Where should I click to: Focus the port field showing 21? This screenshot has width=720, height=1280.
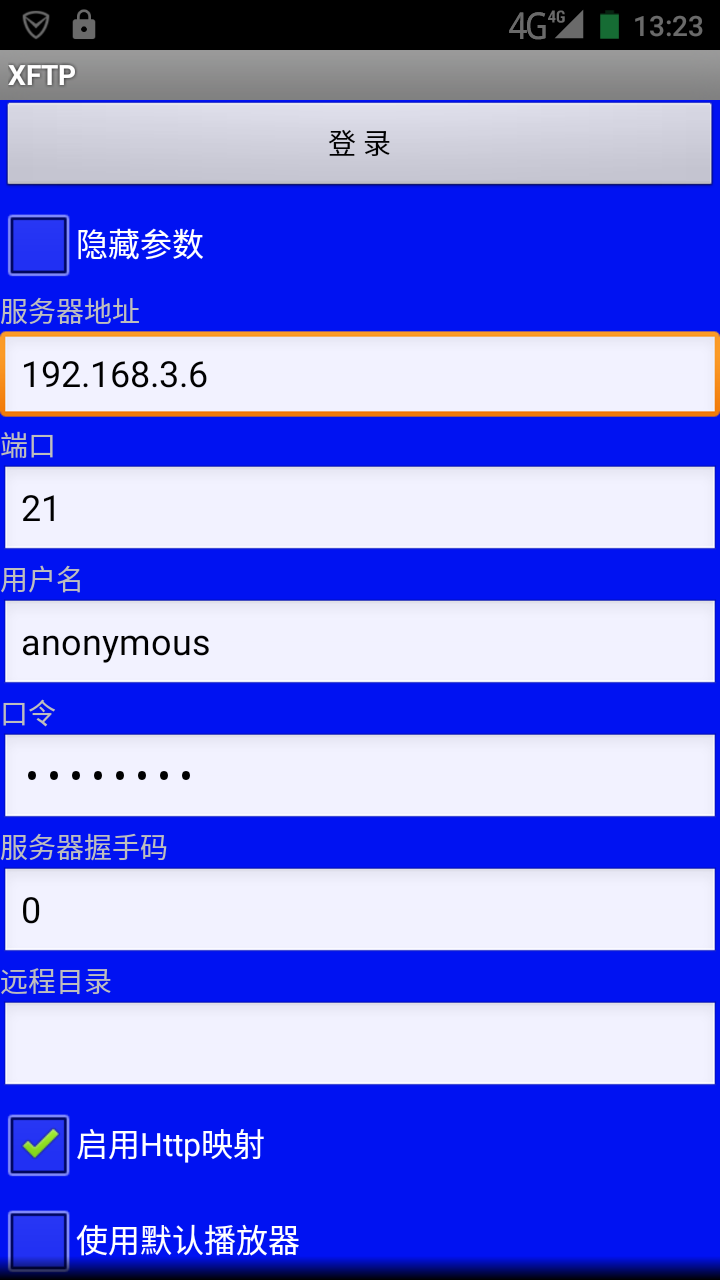(360, 508)
